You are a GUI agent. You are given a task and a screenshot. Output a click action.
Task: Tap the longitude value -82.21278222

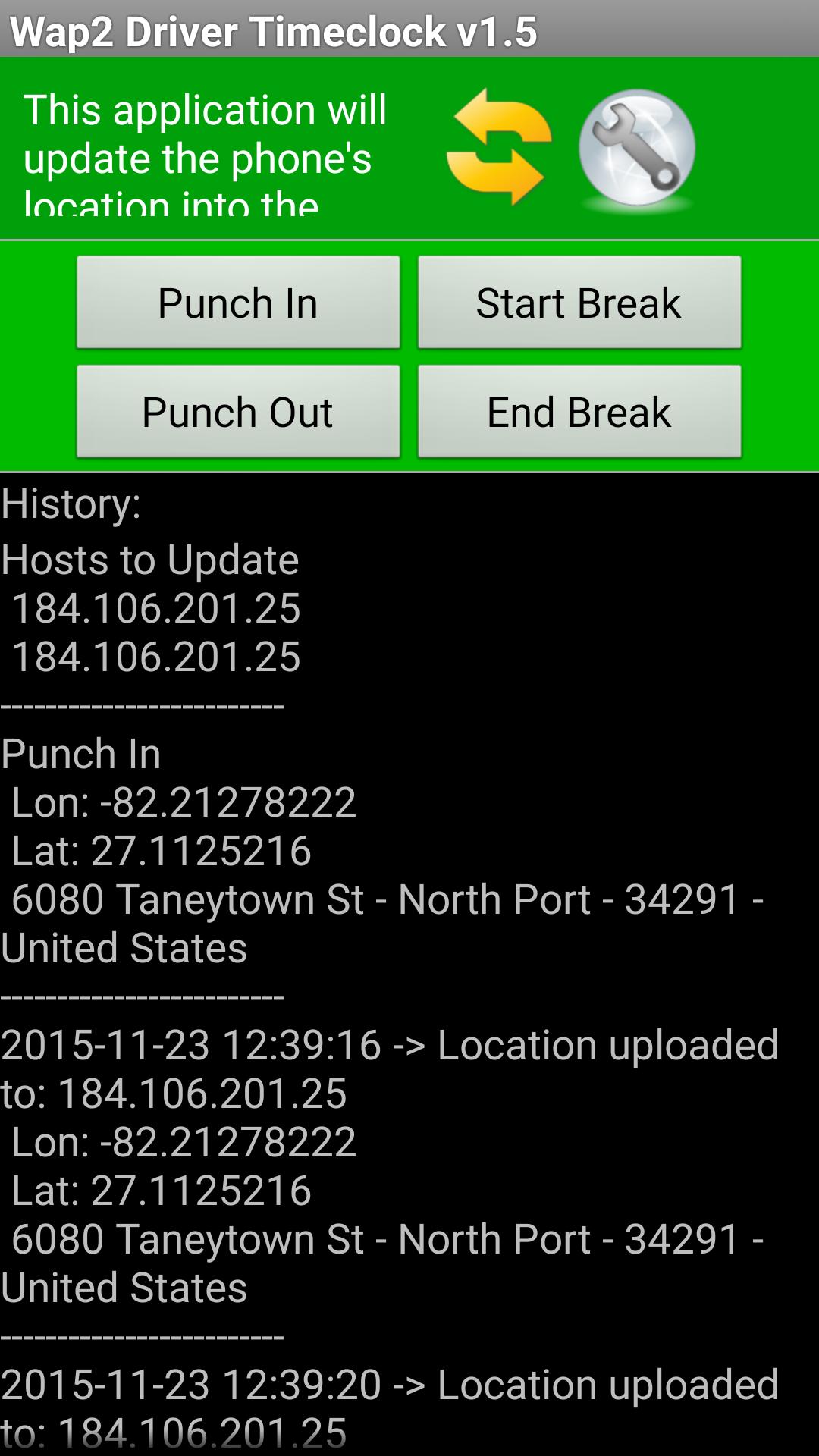point(182,802)
